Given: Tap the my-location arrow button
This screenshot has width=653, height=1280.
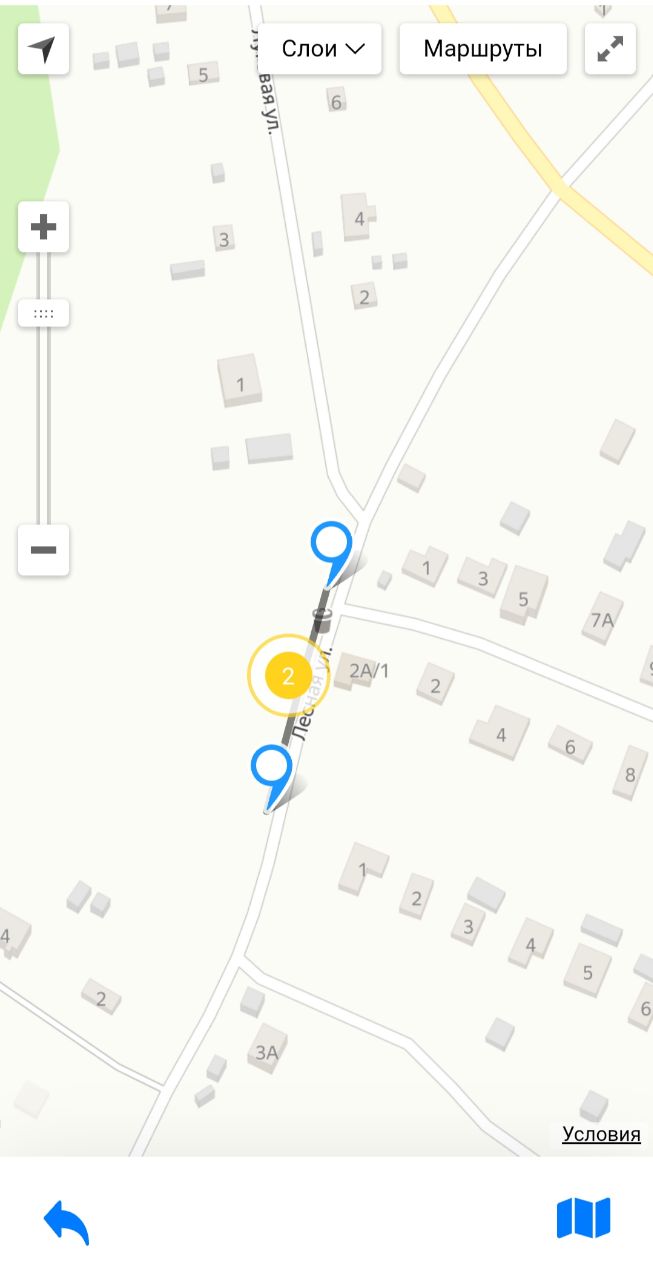Looking at the screenshot, I should click(43, 49).
